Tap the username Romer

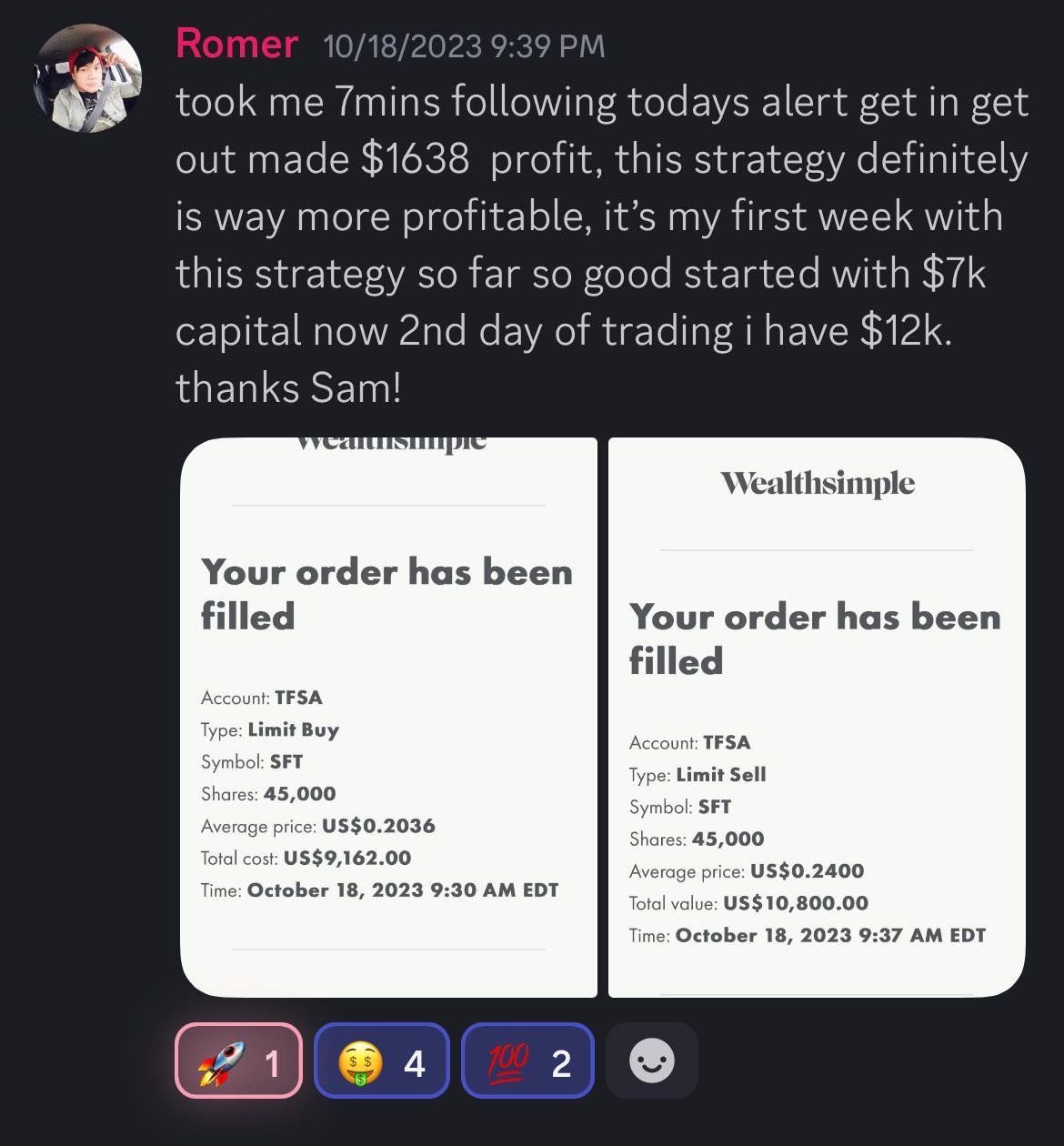[x=236, y=44]
